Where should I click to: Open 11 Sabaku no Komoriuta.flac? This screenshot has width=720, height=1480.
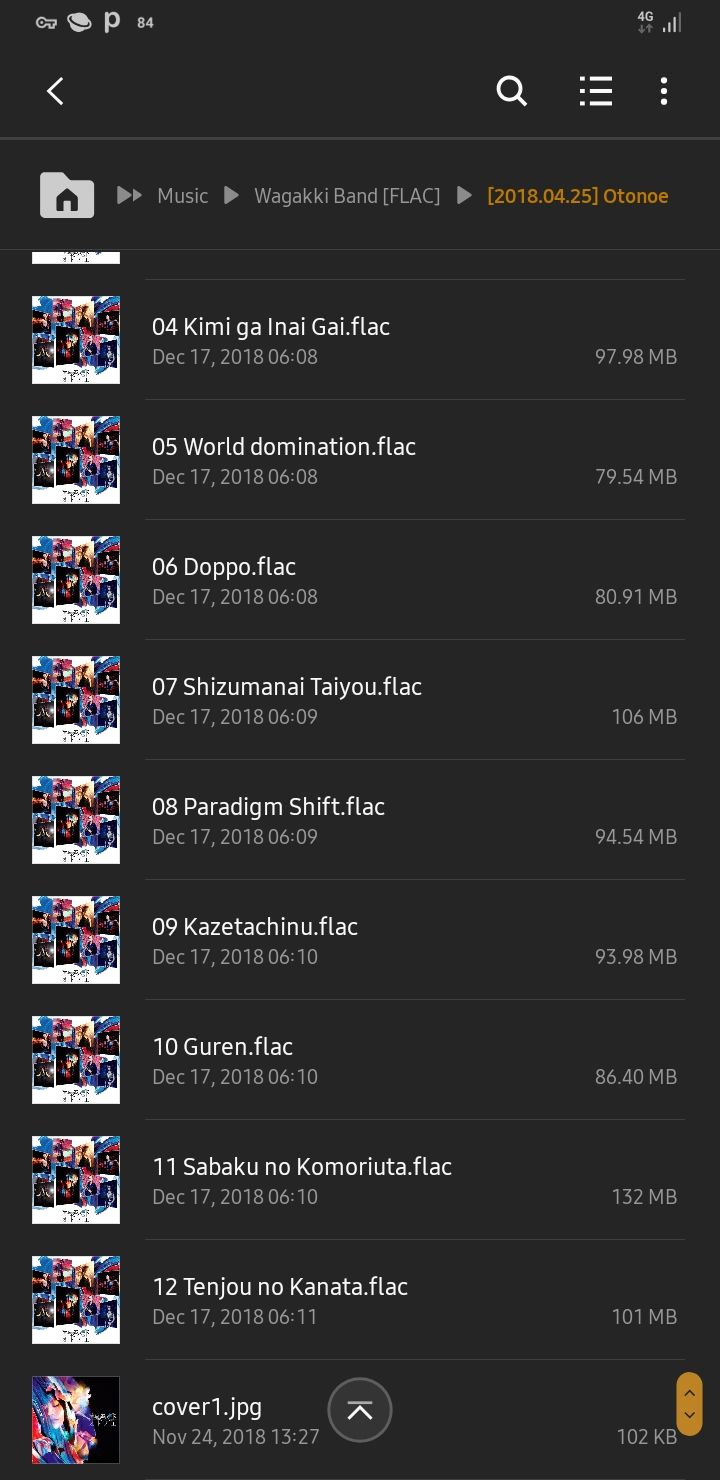point(301,1167)
